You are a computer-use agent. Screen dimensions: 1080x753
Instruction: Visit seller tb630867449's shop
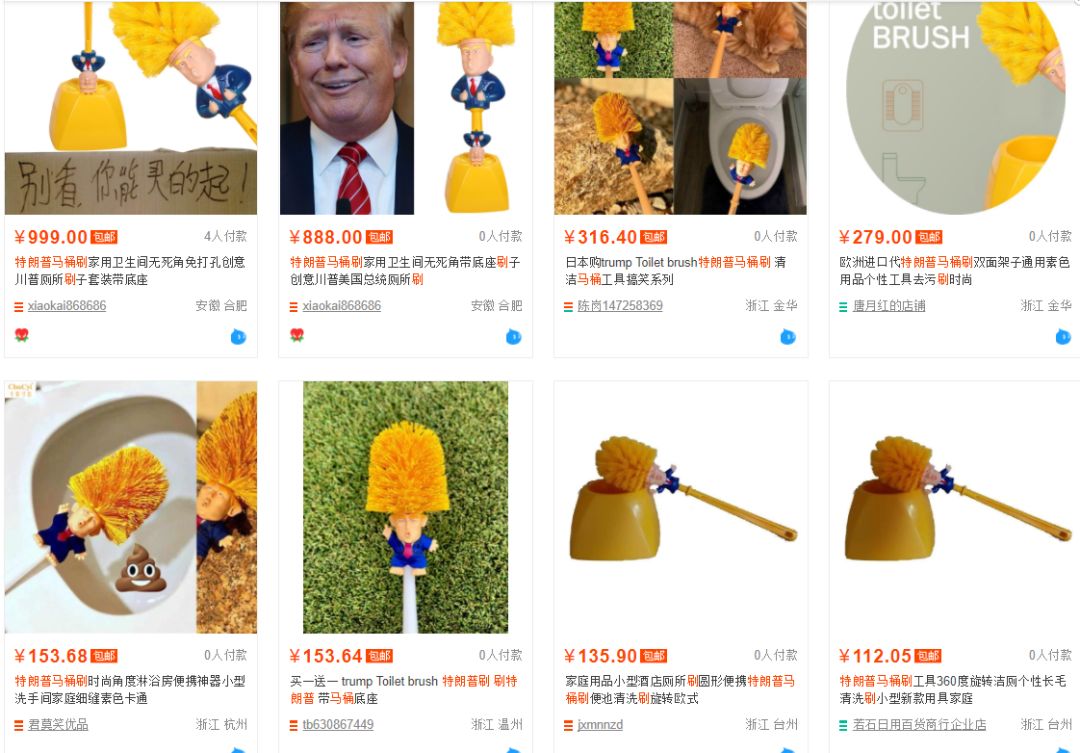(338, 725)
